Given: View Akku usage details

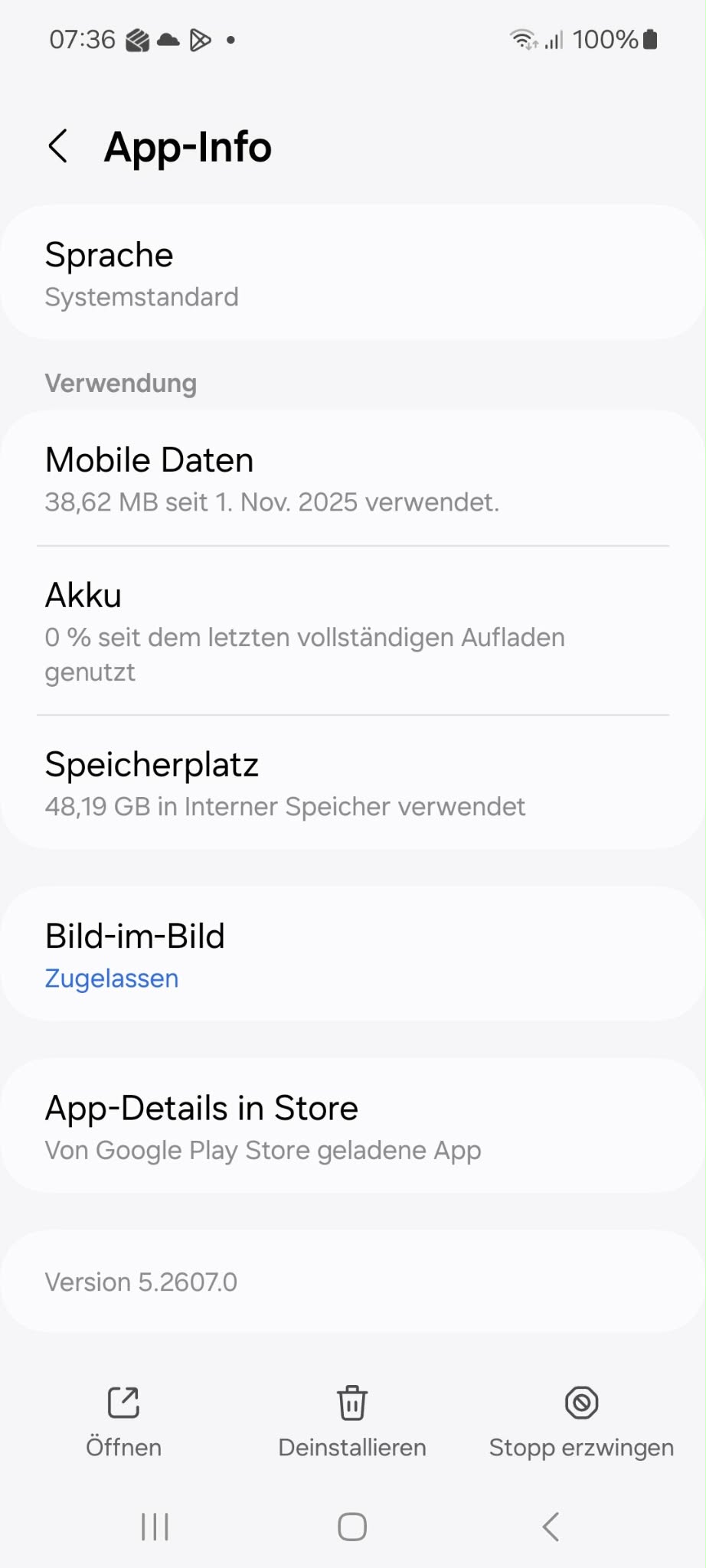Looking at the screenshot, I should (x=352, y=631).
